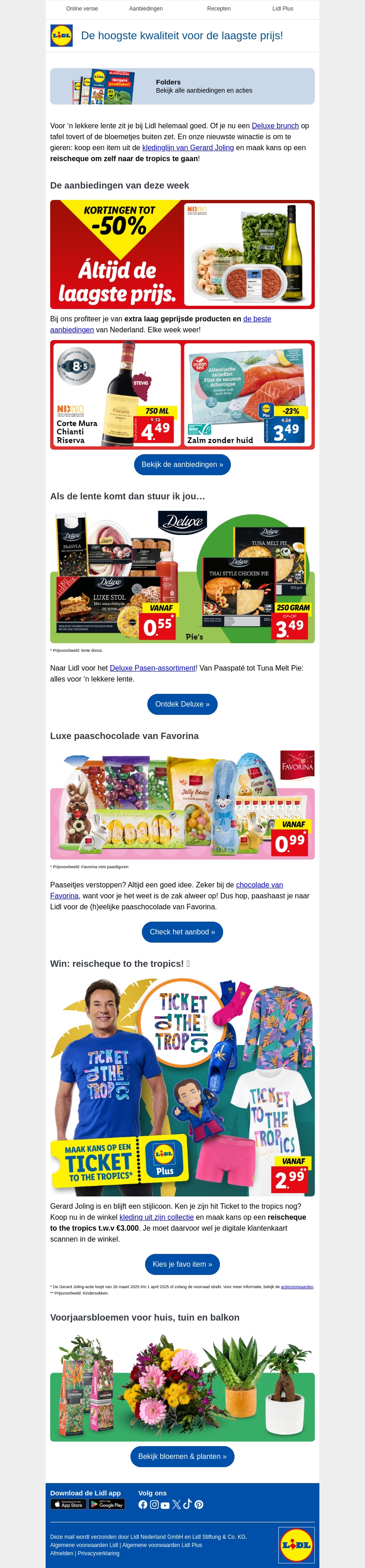Image resolution: width=365 pixels, height=1568 pixels.
Task: Open the Folders banner
Action: click(x=182, y=86)
